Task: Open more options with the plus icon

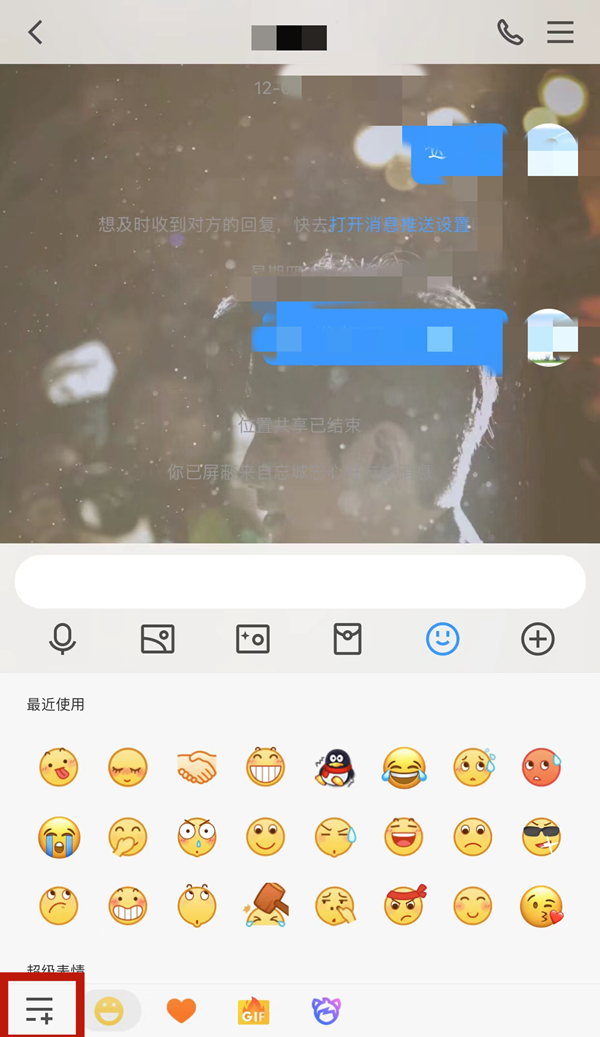Action: pyautogui.click(x=538, y=639)
